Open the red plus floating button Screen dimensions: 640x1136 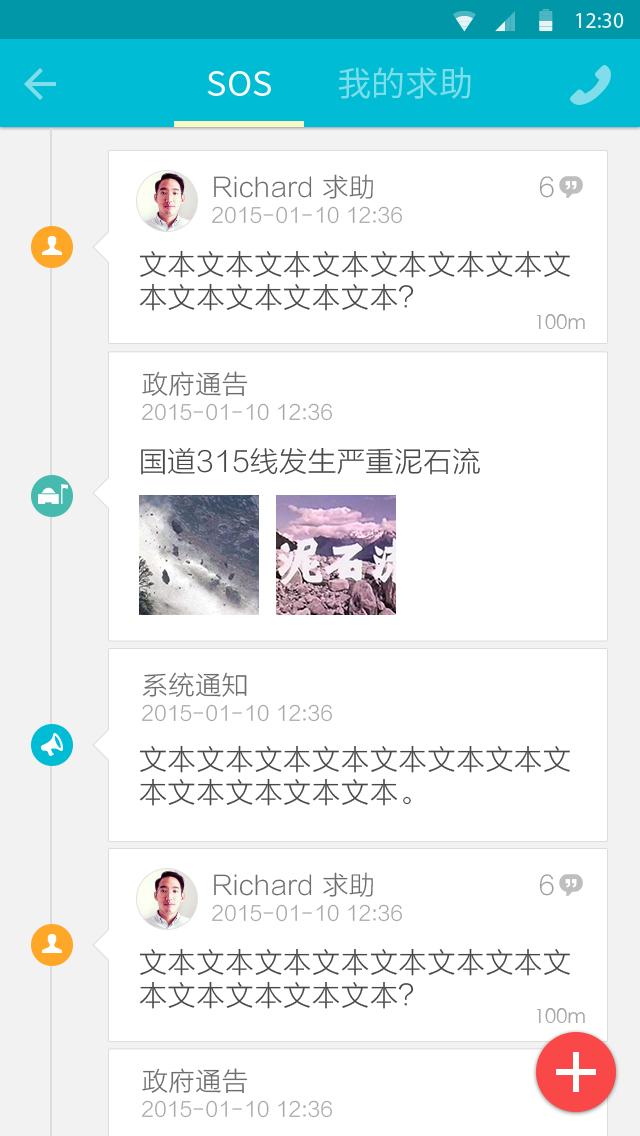click(x=576, y=1072)
